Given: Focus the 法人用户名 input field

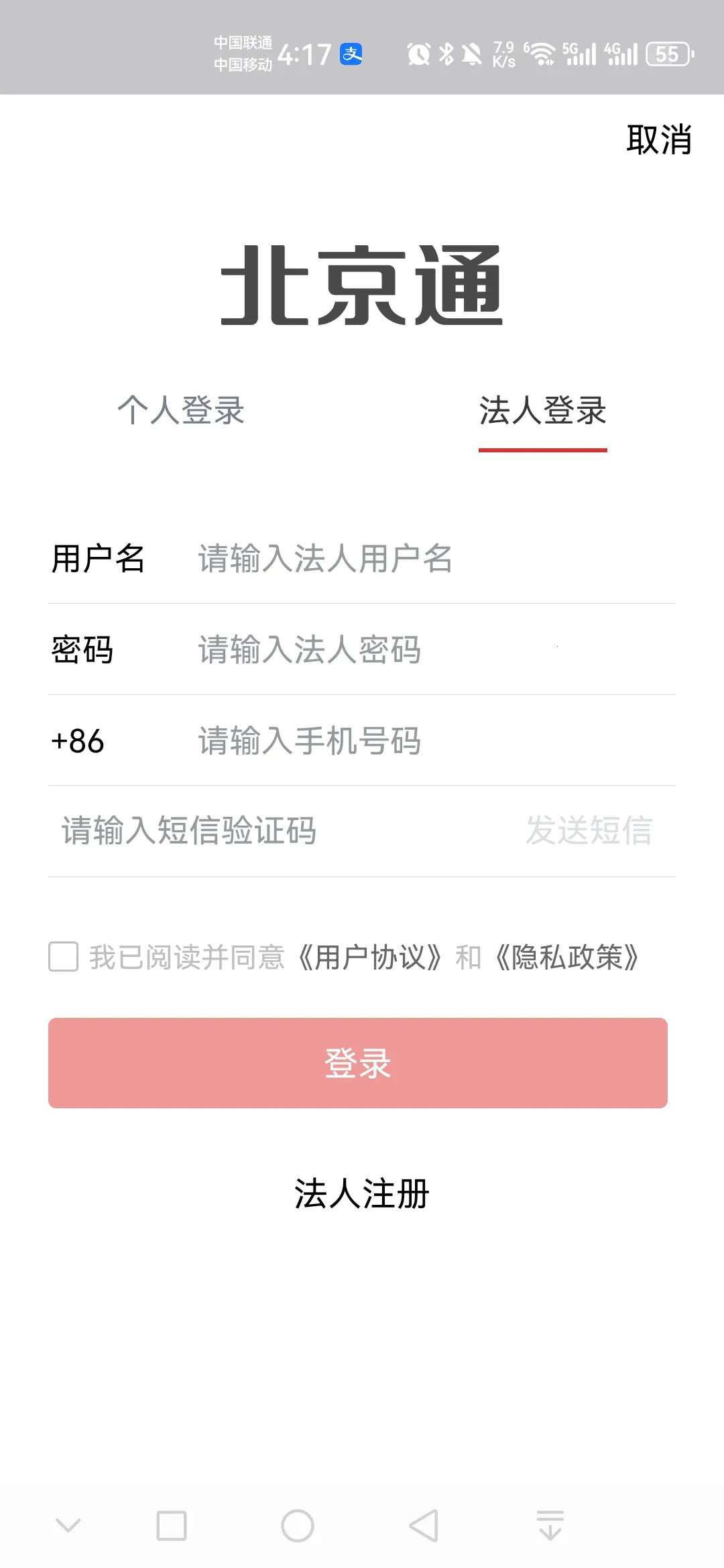Looking at the screenshot, I should [429, 558].
